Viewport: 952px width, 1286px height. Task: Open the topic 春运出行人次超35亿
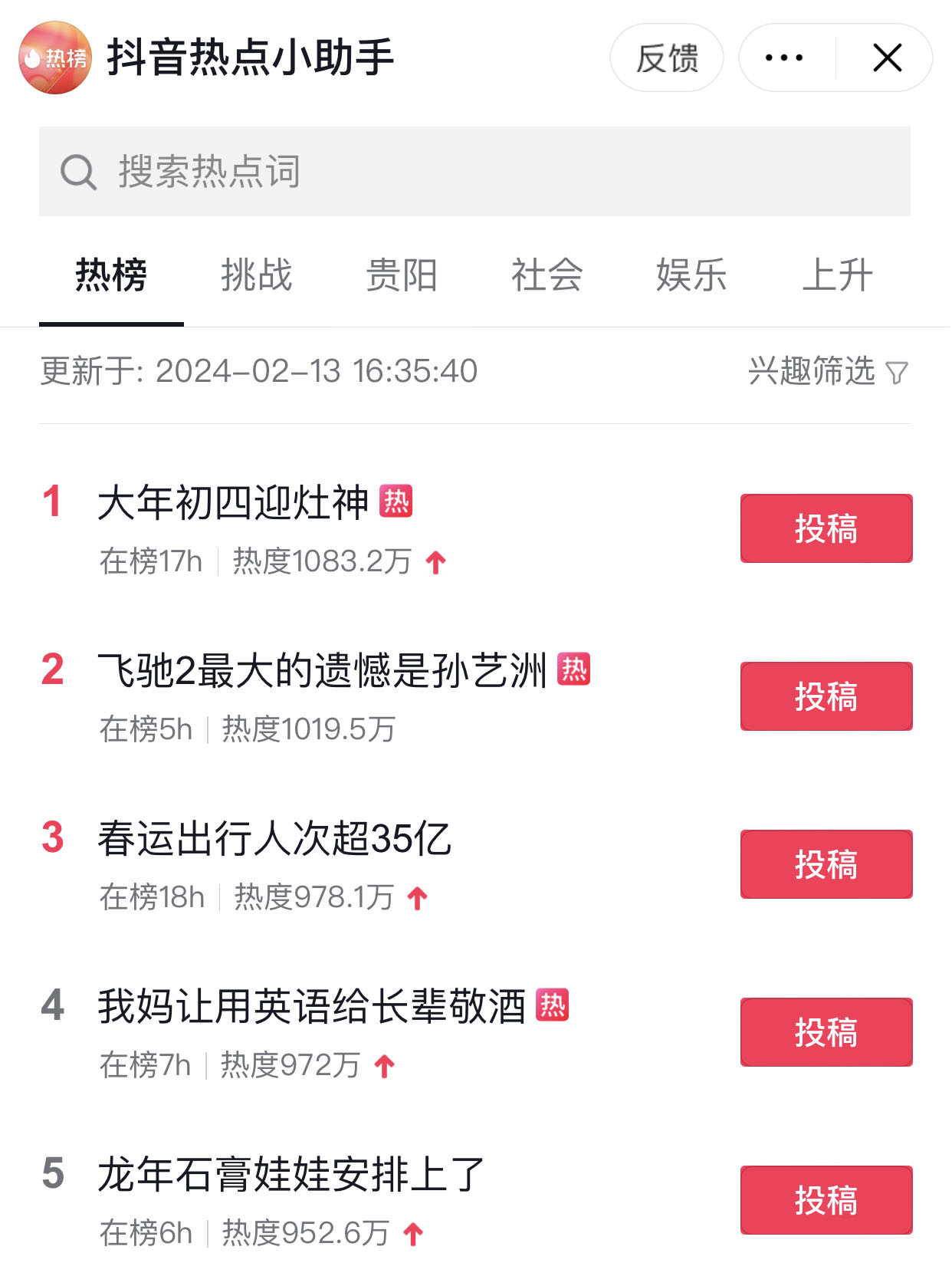274,839
